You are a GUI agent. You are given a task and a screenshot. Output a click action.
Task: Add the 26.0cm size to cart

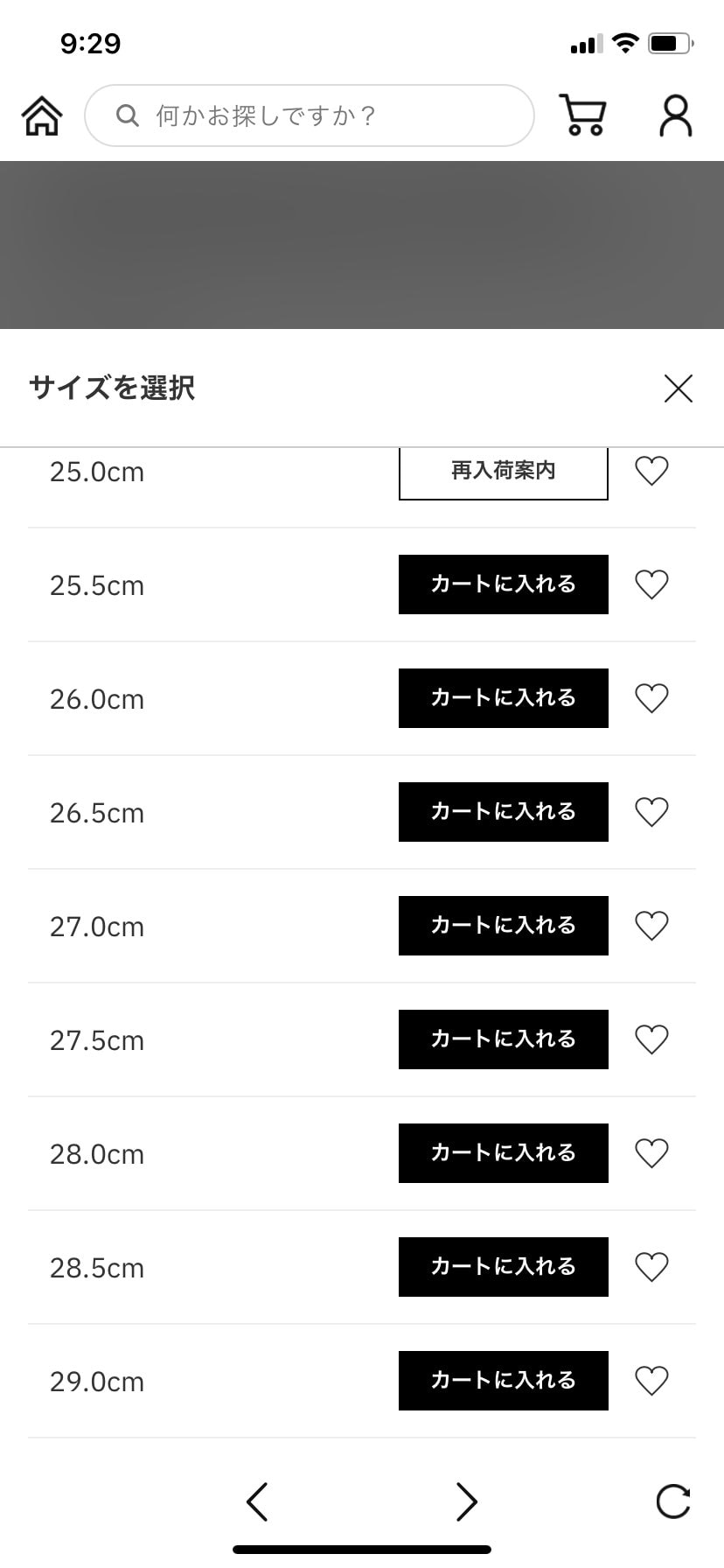(x=503, y=698)
